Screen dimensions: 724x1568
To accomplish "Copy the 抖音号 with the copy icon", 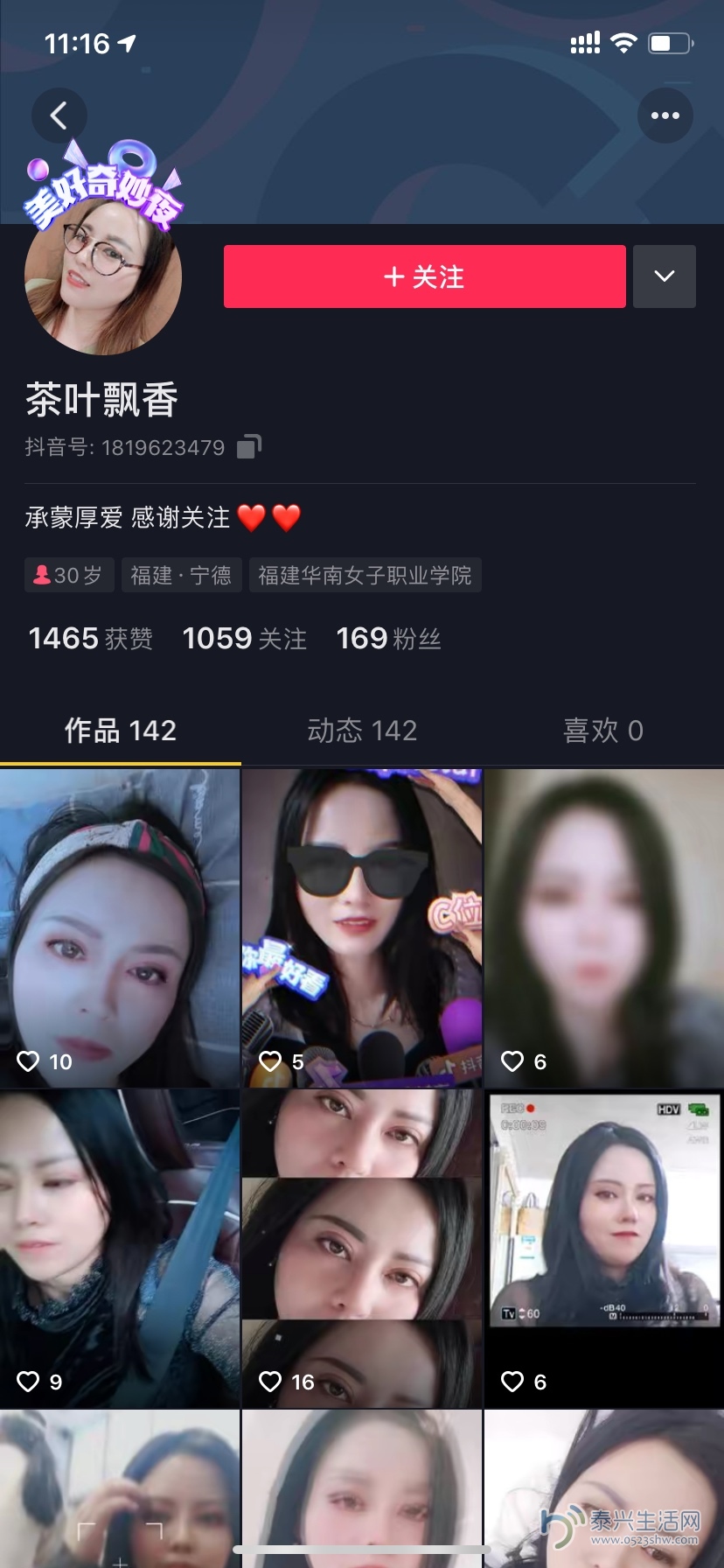I will (x=249, y=447).
